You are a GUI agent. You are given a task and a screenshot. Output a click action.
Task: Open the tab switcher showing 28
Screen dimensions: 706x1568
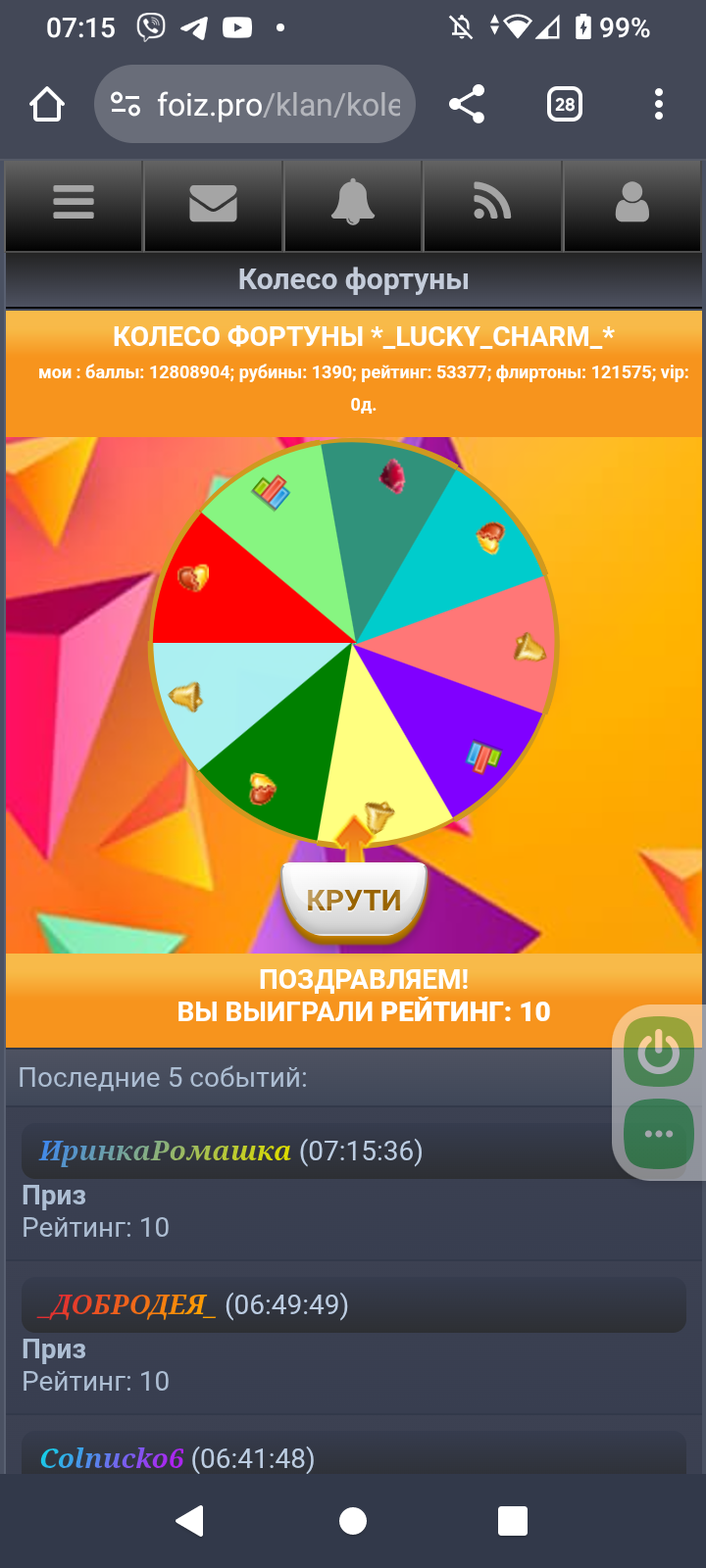point(564,104)
